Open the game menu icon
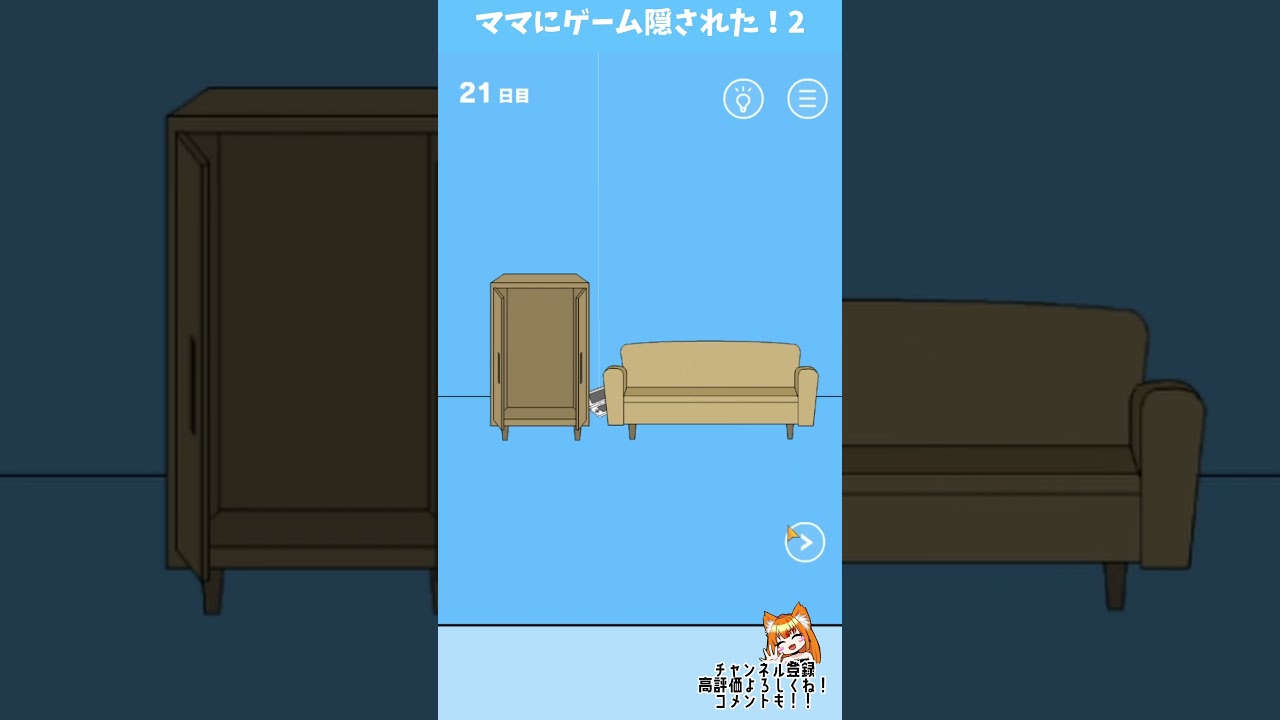This screenshot has height=720, width=1280. click(x=807, y=99)
